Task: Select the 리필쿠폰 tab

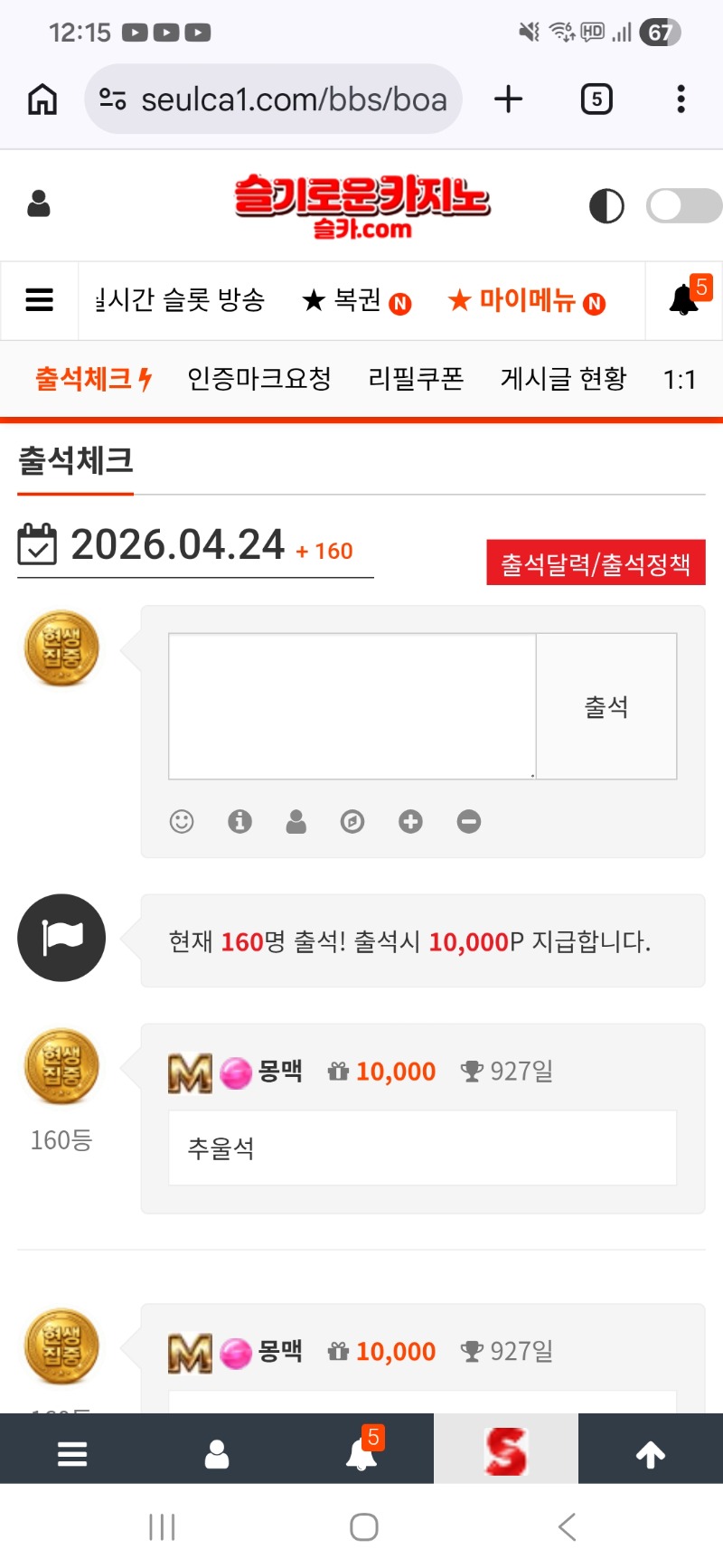Action: (416, 379)
